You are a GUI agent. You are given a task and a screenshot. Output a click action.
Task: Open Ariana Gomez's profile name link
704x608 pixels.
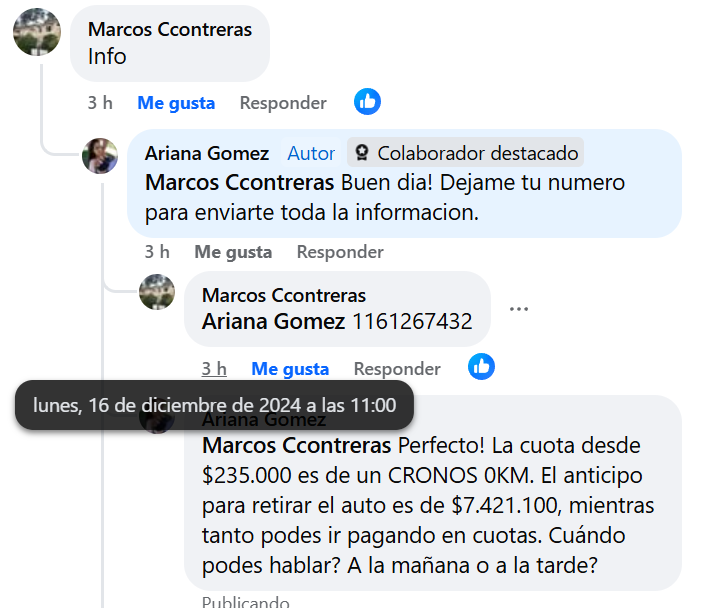point(206,153)
